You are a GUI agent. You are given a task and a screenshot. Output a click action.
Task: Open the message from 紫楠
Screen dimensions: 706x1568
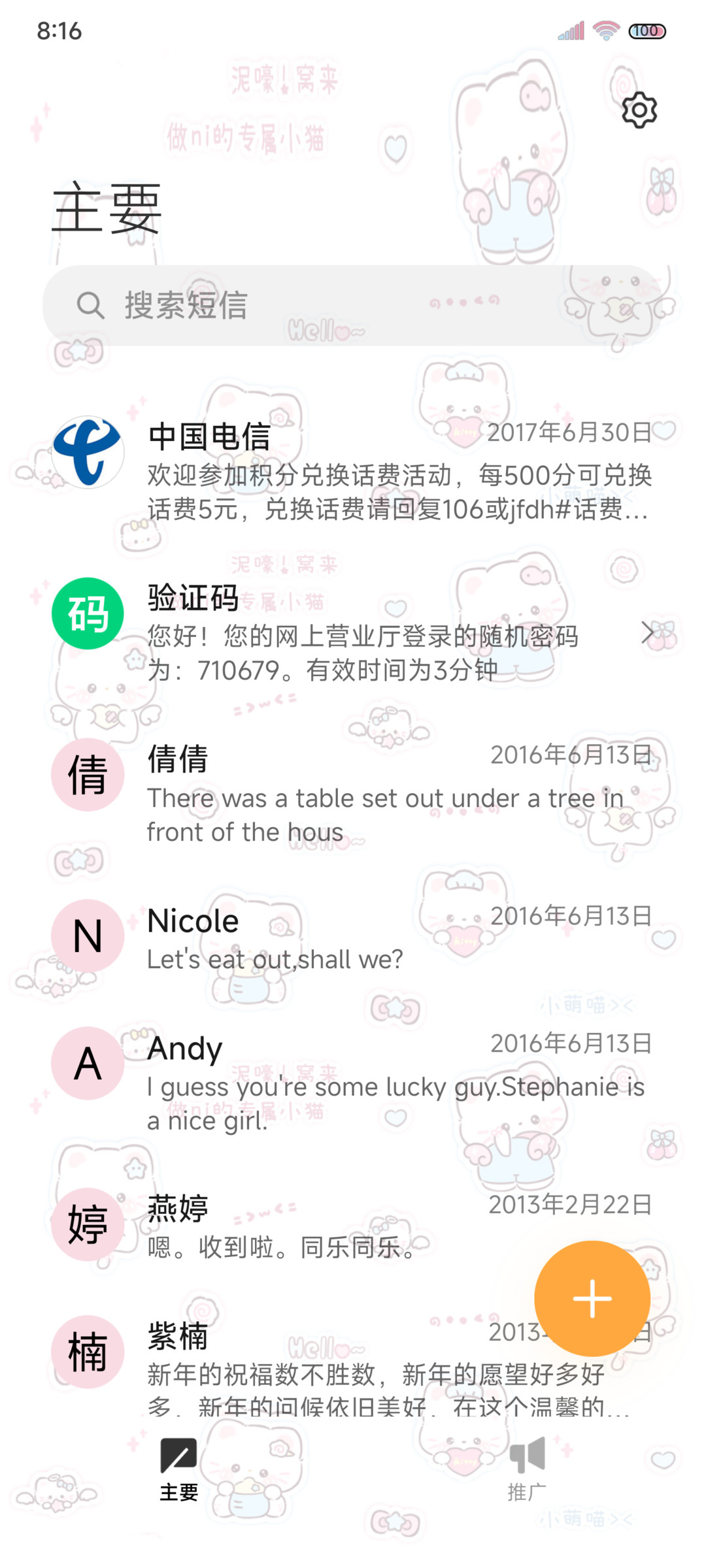(314, 1365)
